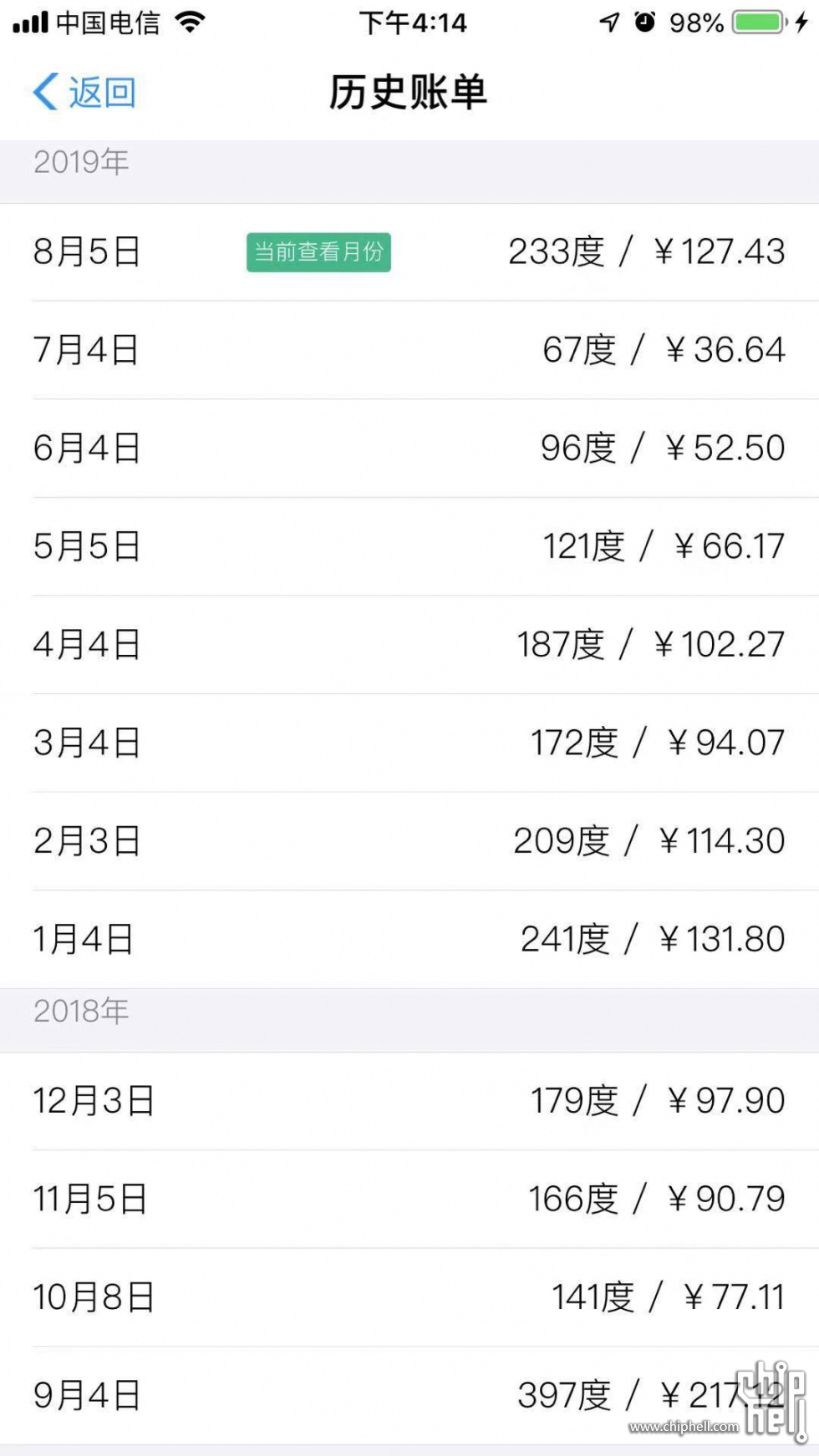
Task: Open the 9月4日 bill of 397度
Action: (409, 1395)
